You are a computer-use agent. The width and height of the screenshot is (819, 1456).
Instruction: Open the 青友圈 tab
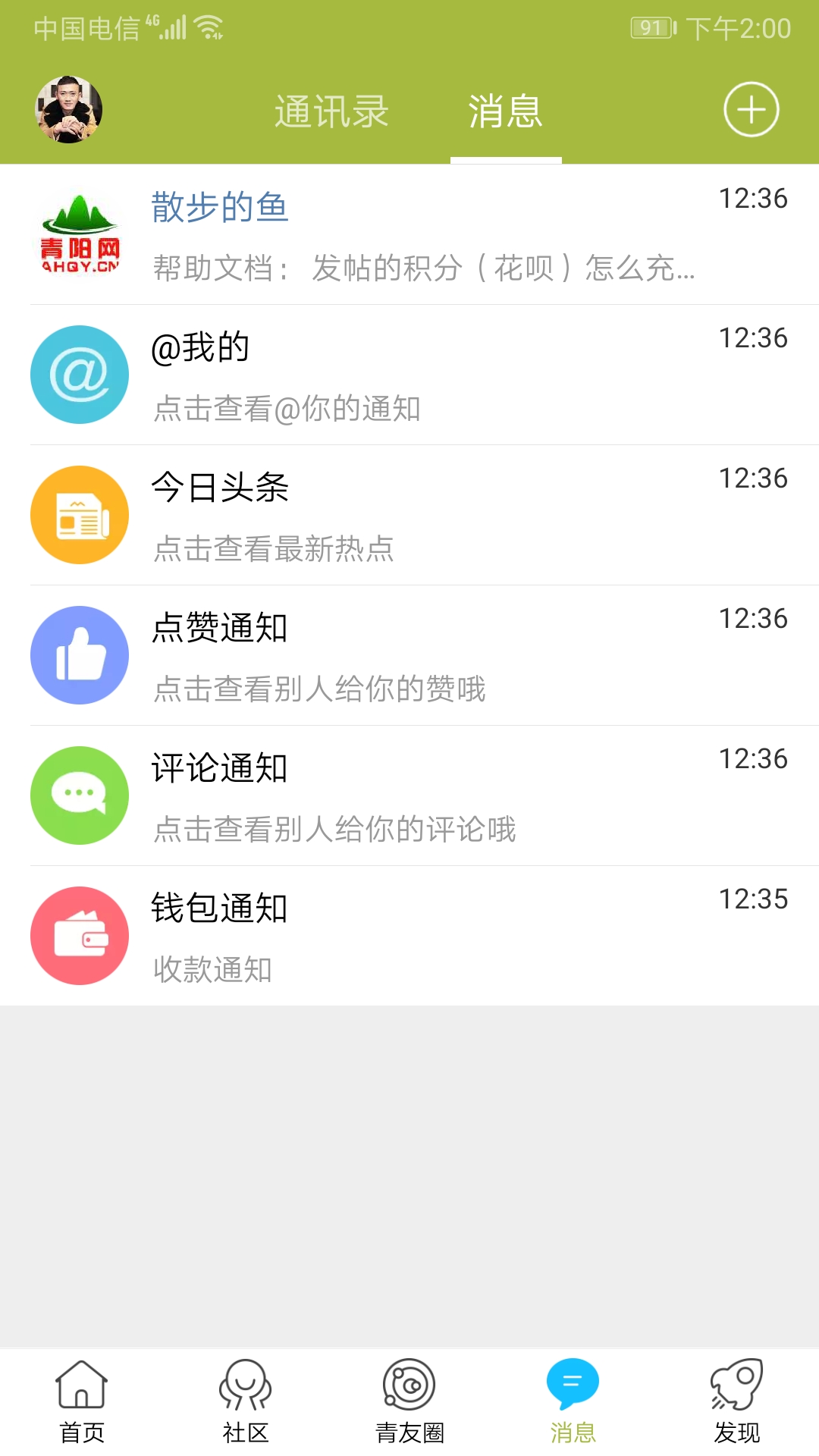pyautogui.click(x=409, y=1401)
